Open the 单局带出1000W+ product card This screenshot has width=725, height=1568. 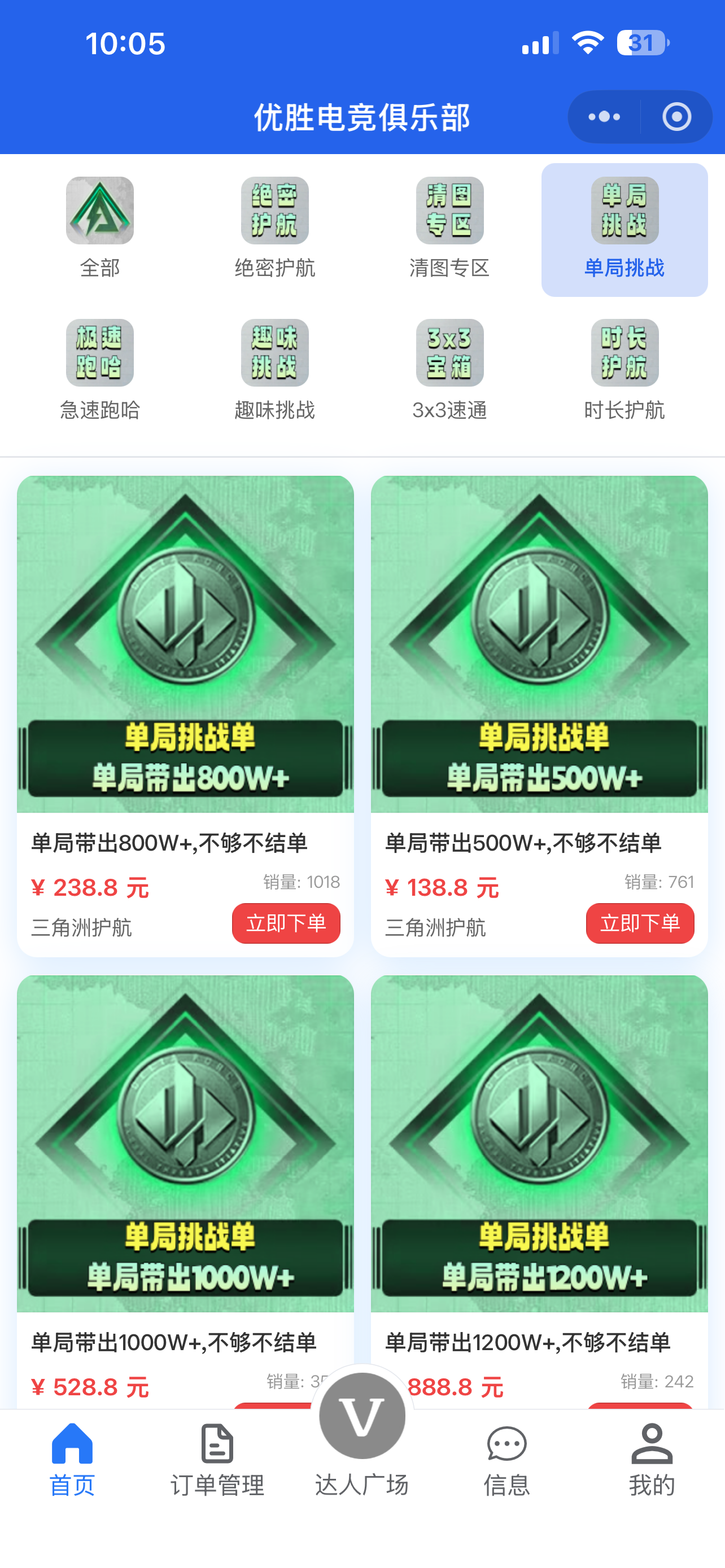click(185, 1144)
